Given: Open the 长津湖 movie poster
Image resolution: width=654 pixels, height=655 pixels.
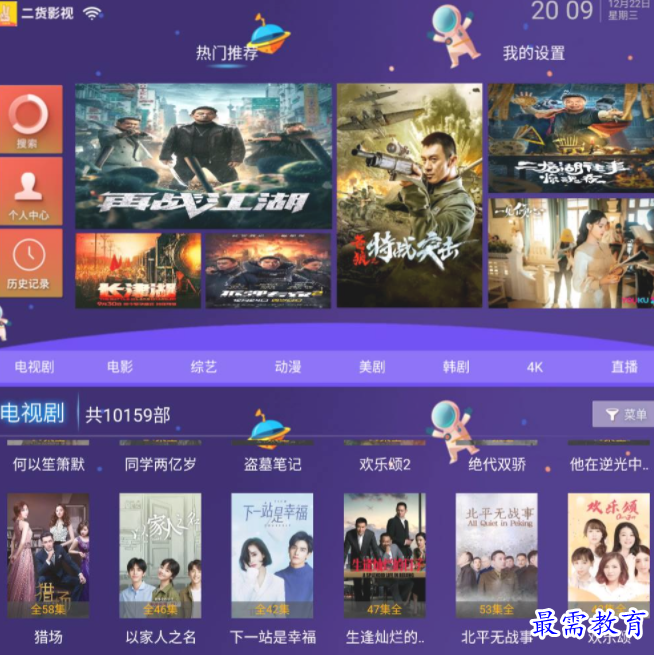Looking at the screenshot, I should pyautogui.click(x=138, y=270).
